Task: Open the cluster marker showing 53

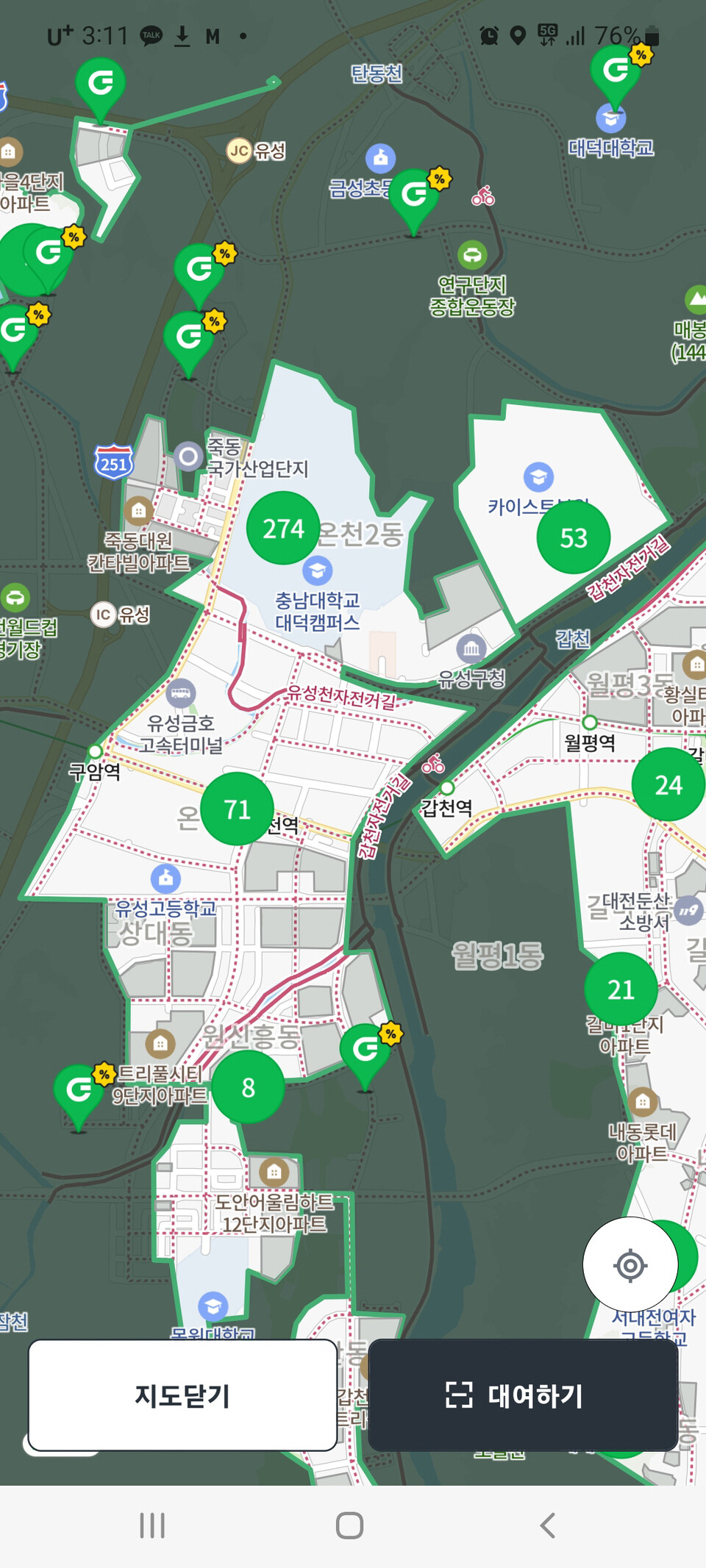Action: tap(574, 537)
